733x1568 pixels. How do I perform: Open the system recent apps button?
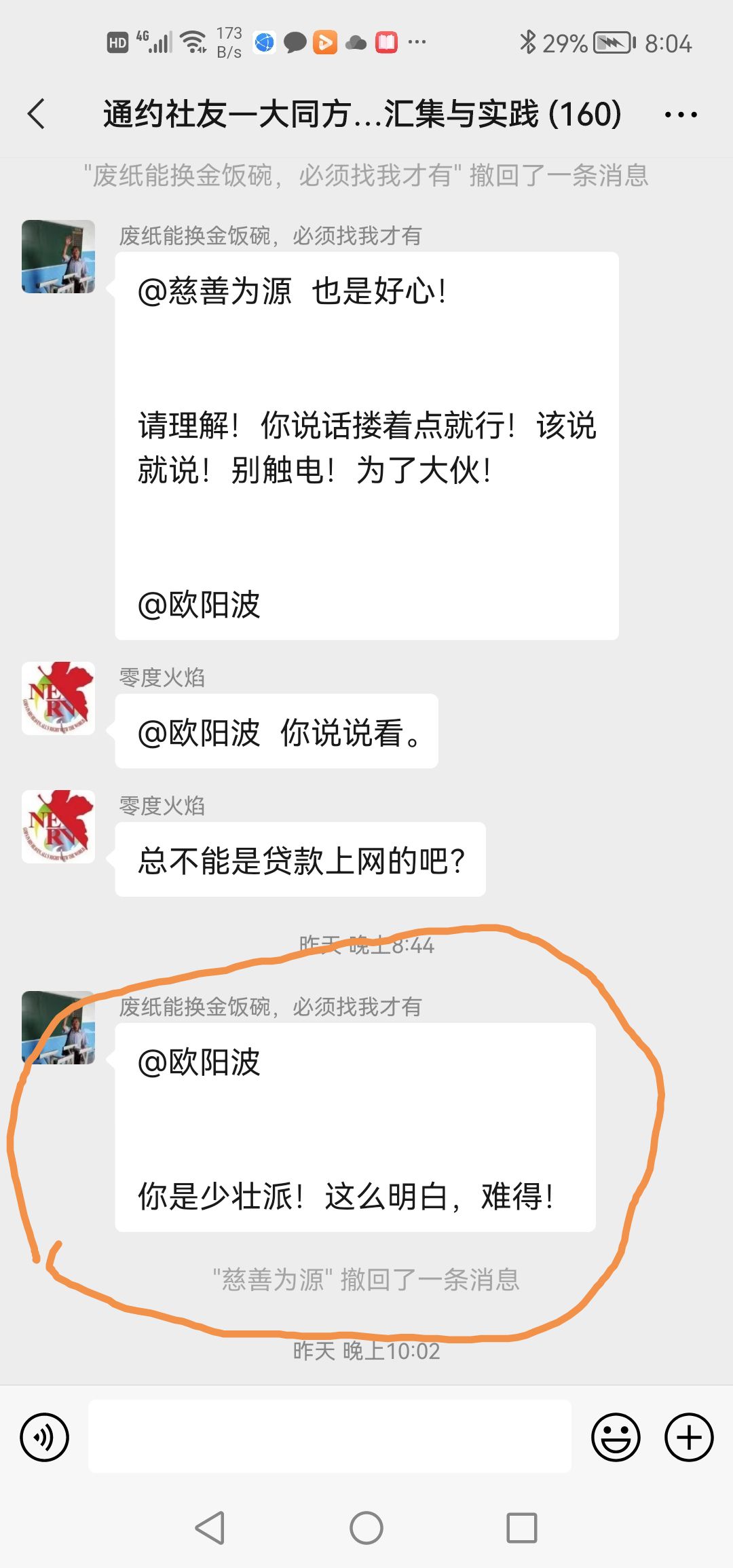coord(521,1528)
